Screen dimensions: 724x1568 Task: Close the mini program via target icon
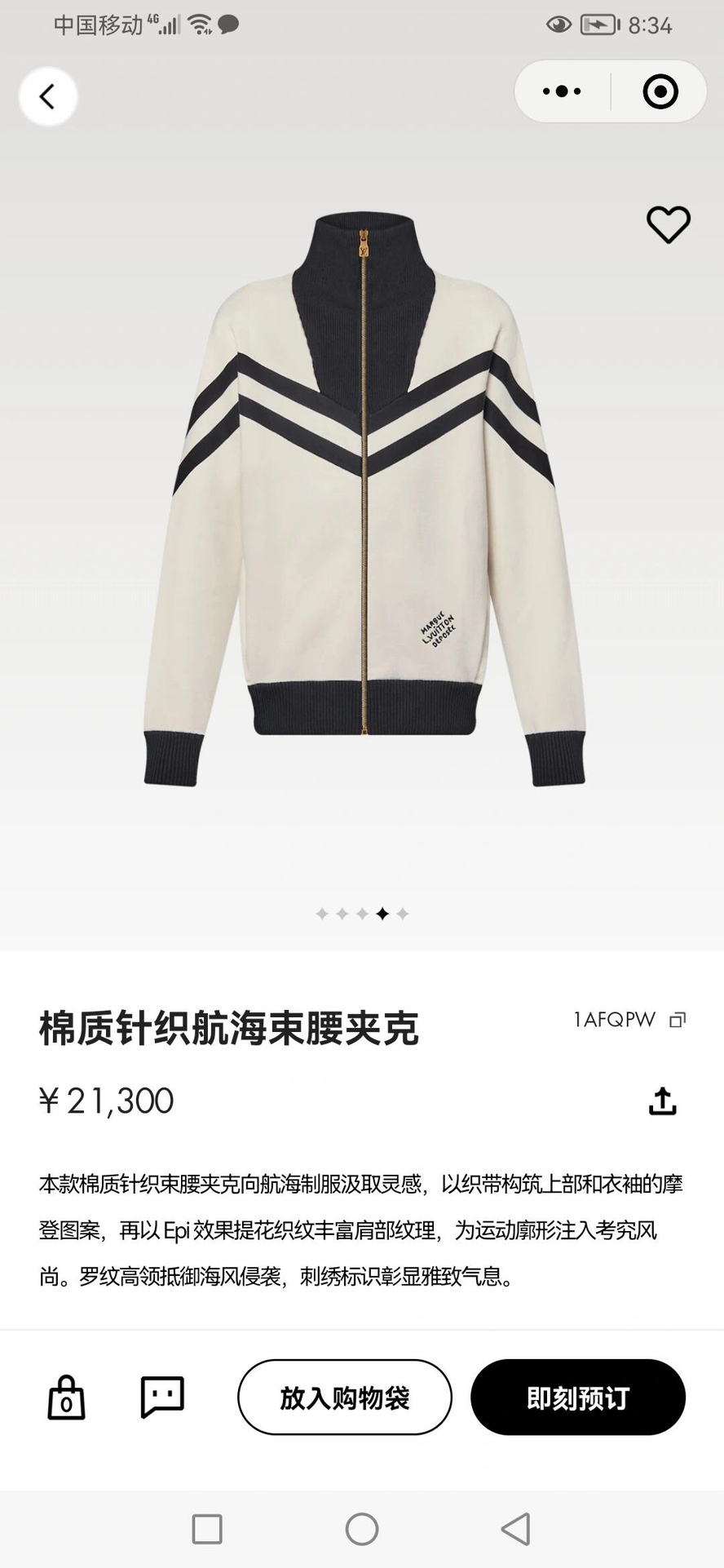[x=660, y=91]
